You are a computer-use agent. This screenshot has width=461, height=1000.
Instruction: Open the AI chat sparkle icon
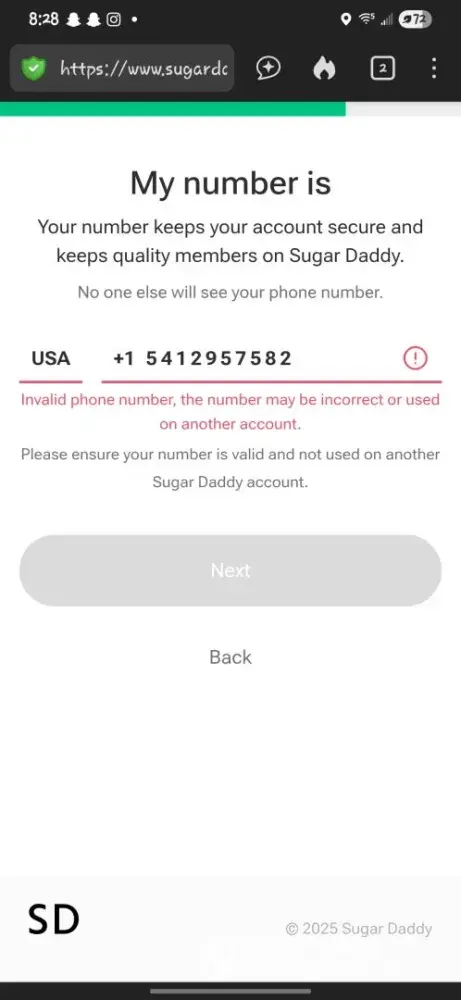click(269, 68)
